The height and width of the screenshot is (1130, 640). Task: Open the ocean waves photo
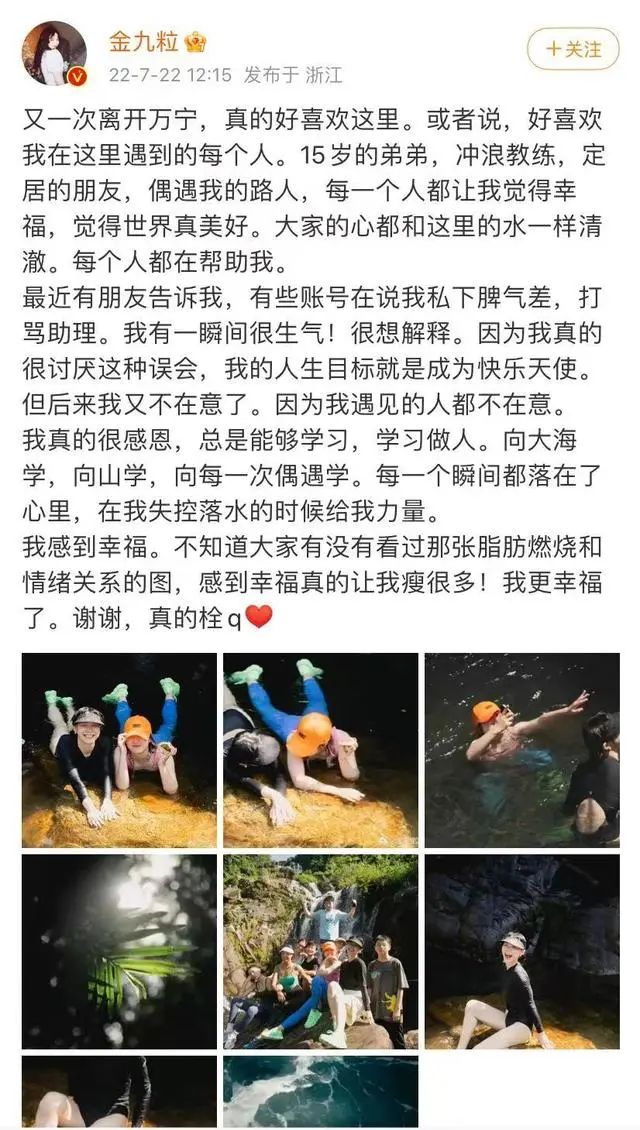click(x=320, y=1092)
